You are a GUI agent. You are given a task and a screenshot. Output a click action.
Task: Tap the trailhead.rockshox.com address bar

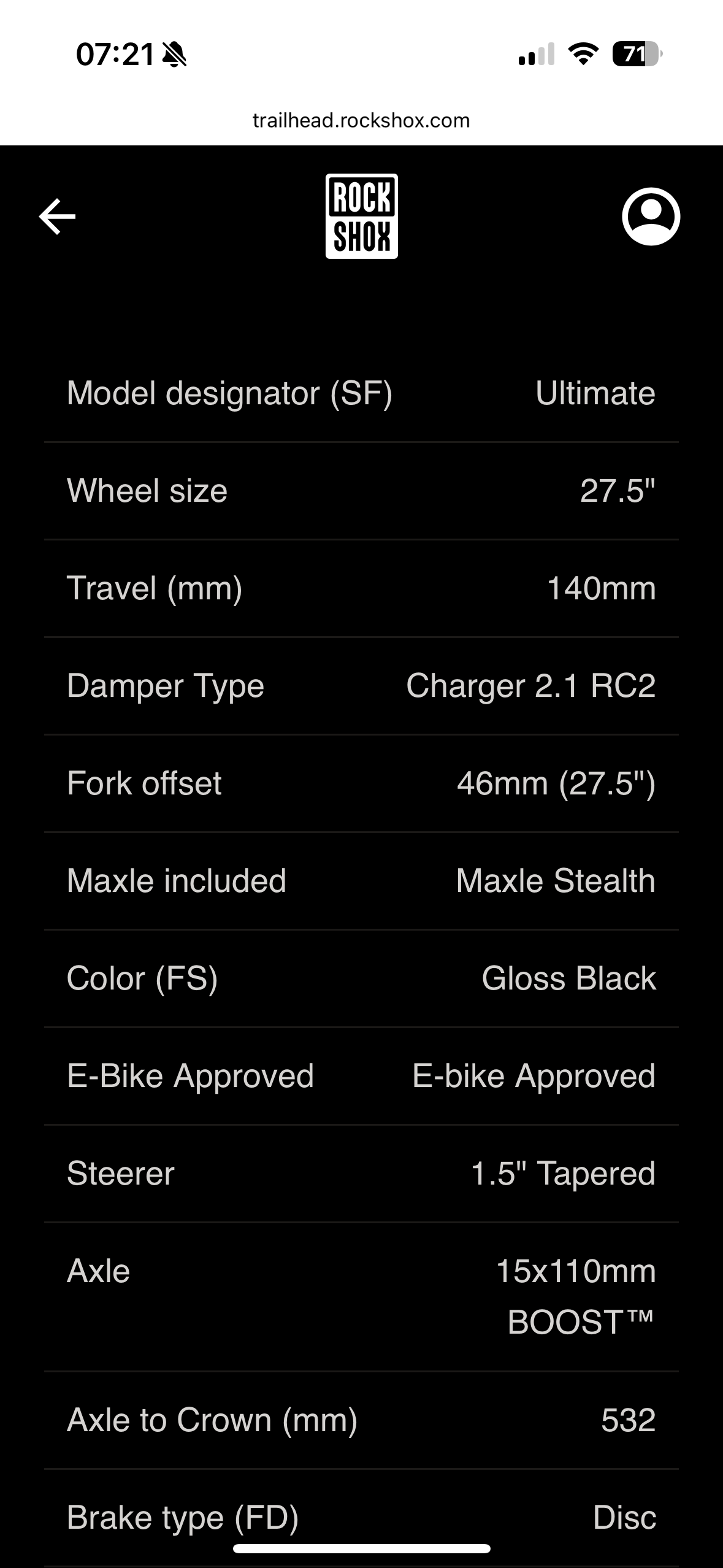tap(361, 120)
